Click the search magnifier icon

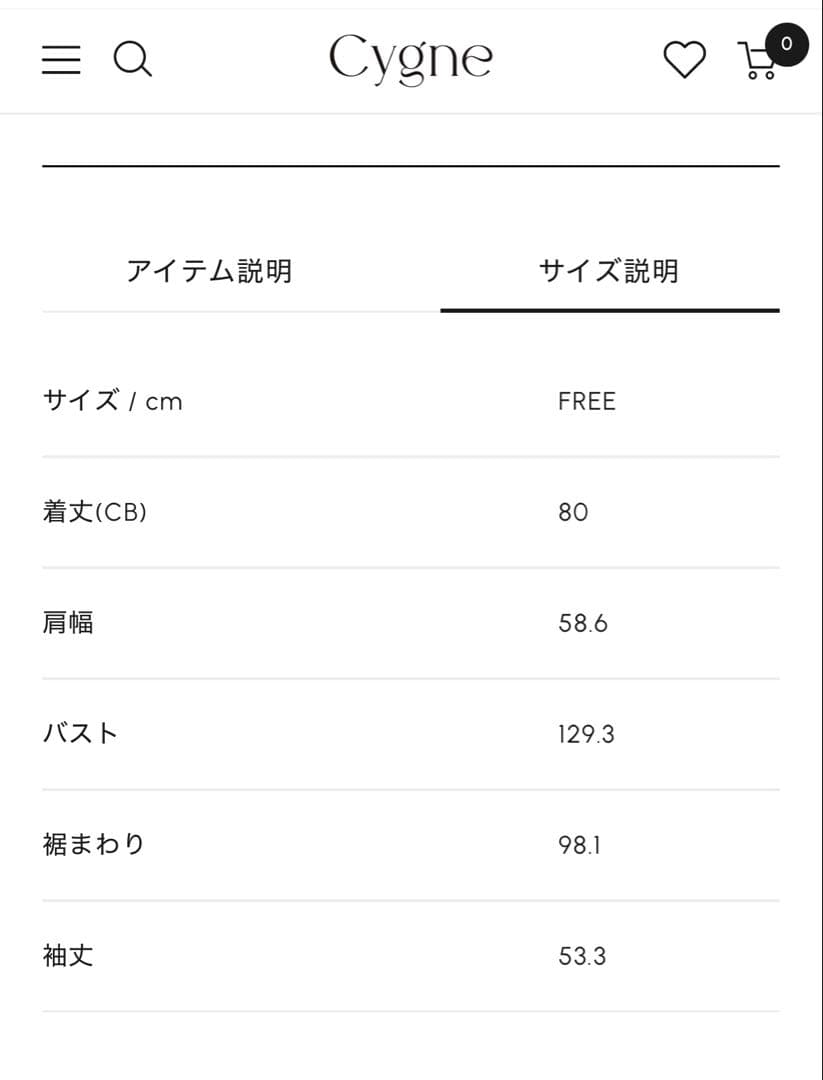(133, 60)
